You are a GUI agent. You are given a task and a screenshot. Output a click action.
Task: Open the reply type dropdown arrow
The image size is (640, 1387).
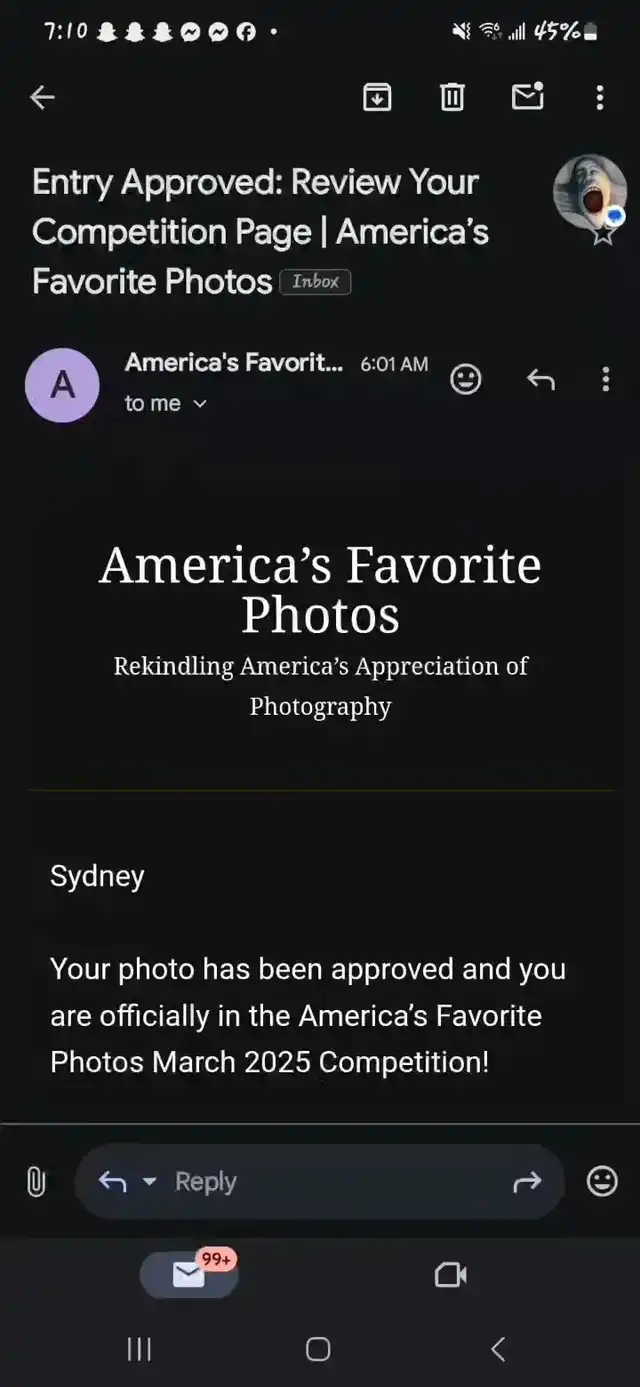point(150,1182)
